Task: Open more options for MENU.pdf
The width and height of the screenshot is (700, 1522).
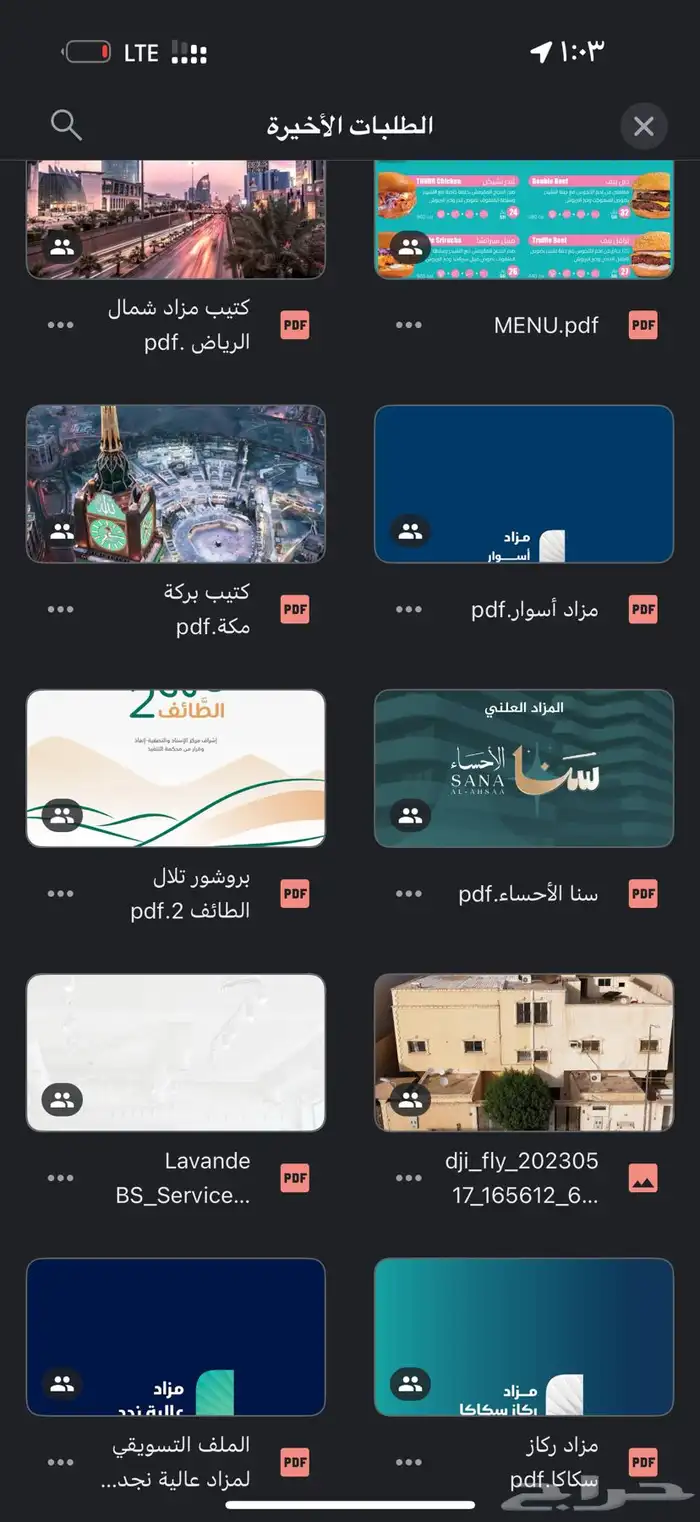Action: tap(409, 325)
